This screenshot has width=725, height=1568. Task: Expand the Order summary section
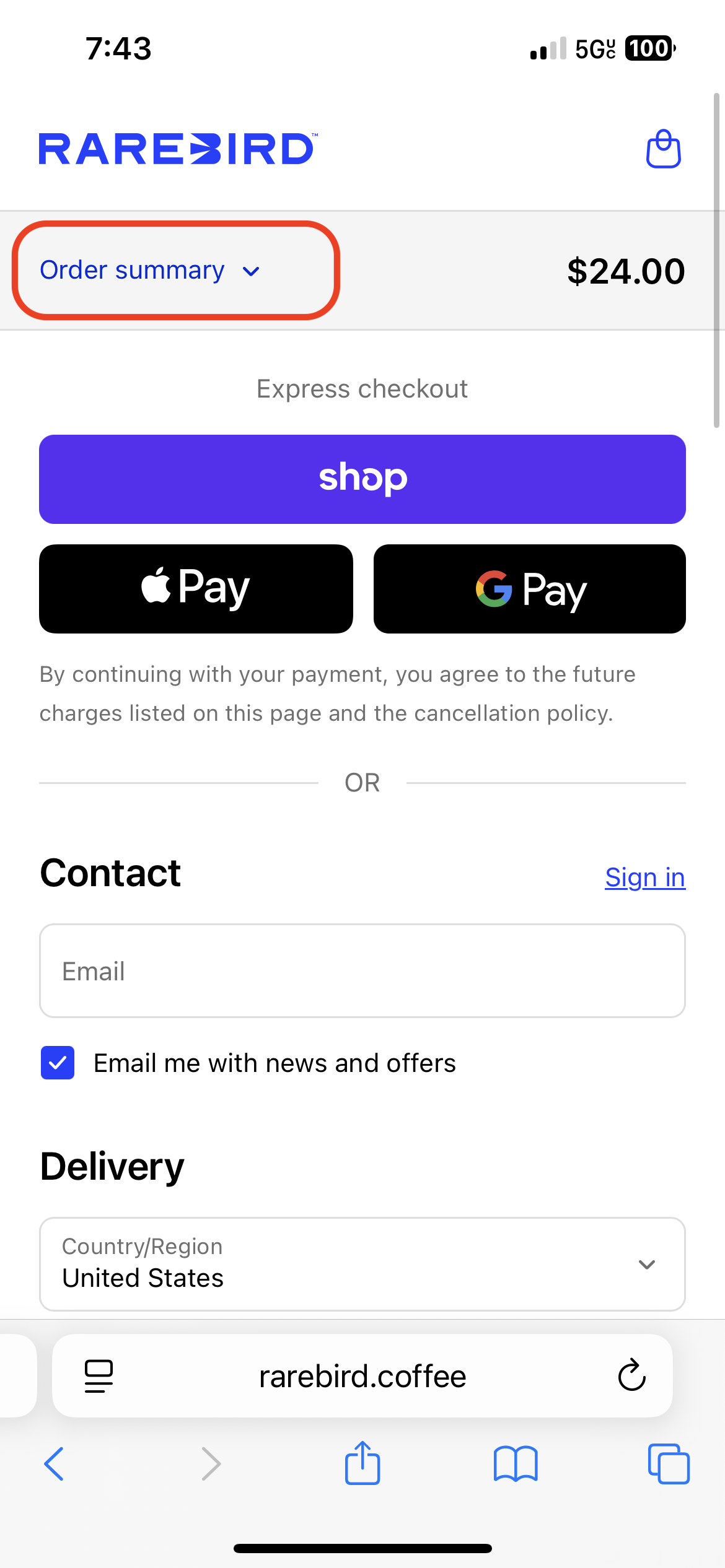[x=150, y=271]
